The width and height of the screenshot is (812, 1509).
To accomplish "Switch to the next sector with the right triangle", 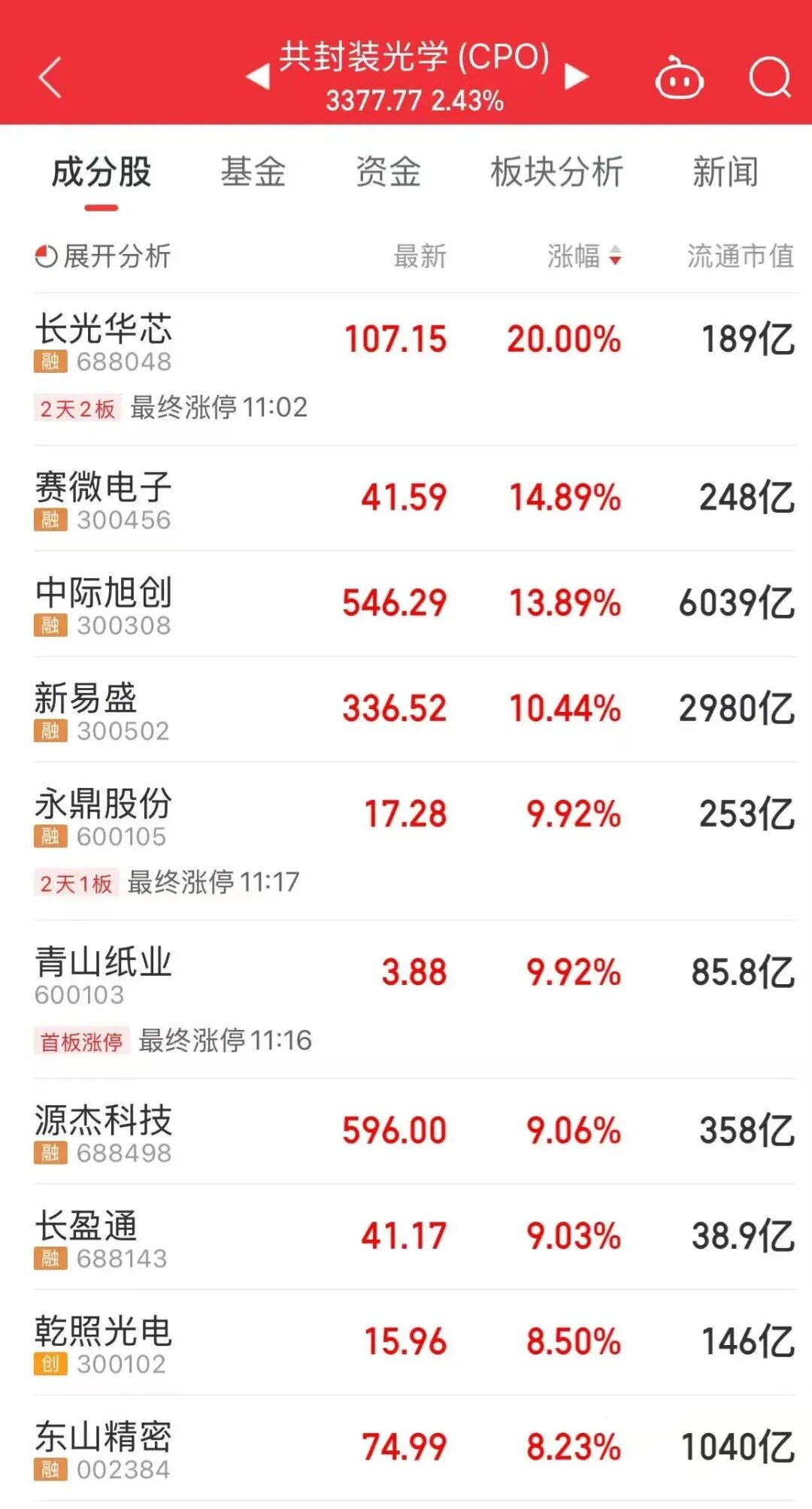I will point(576,76).
